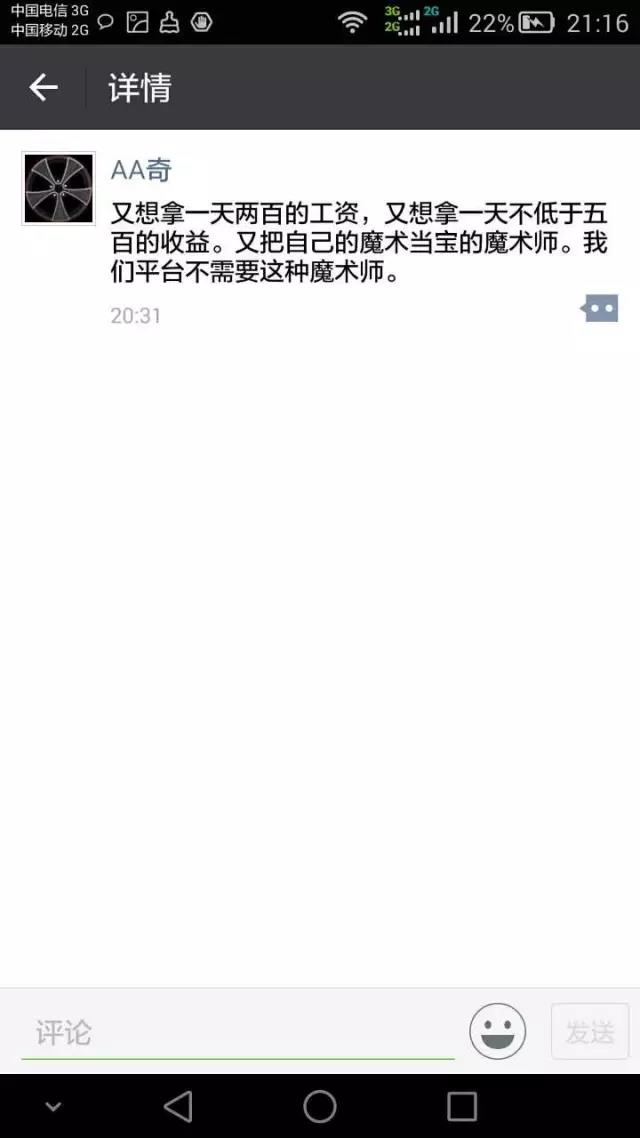Go back using the top arrow
Image resolution: width=640 pixels, height=1138 pixels.
[43, 88]
